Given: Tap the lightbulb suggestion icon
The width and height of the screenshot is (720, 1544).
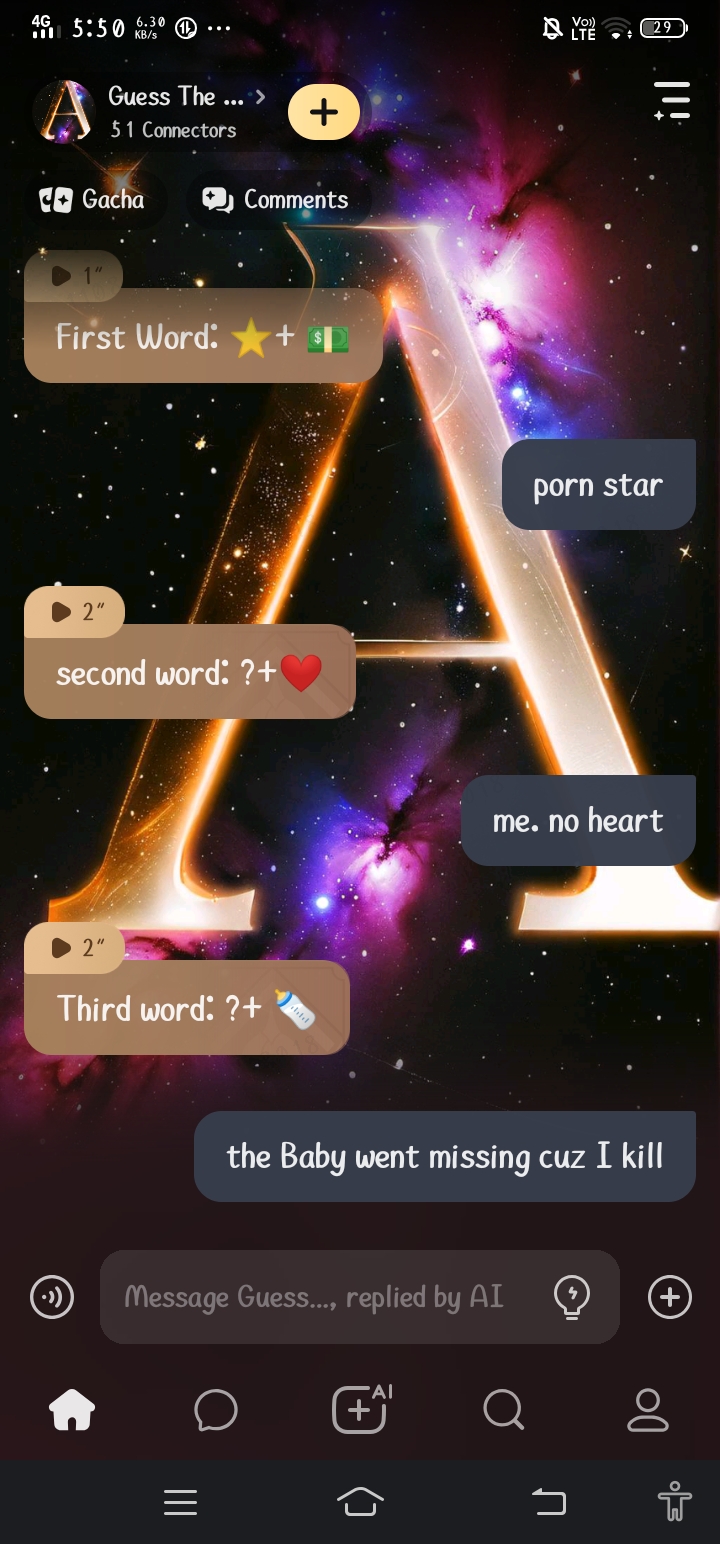Looking at the screenshot, I should [x=571, y=1298].
